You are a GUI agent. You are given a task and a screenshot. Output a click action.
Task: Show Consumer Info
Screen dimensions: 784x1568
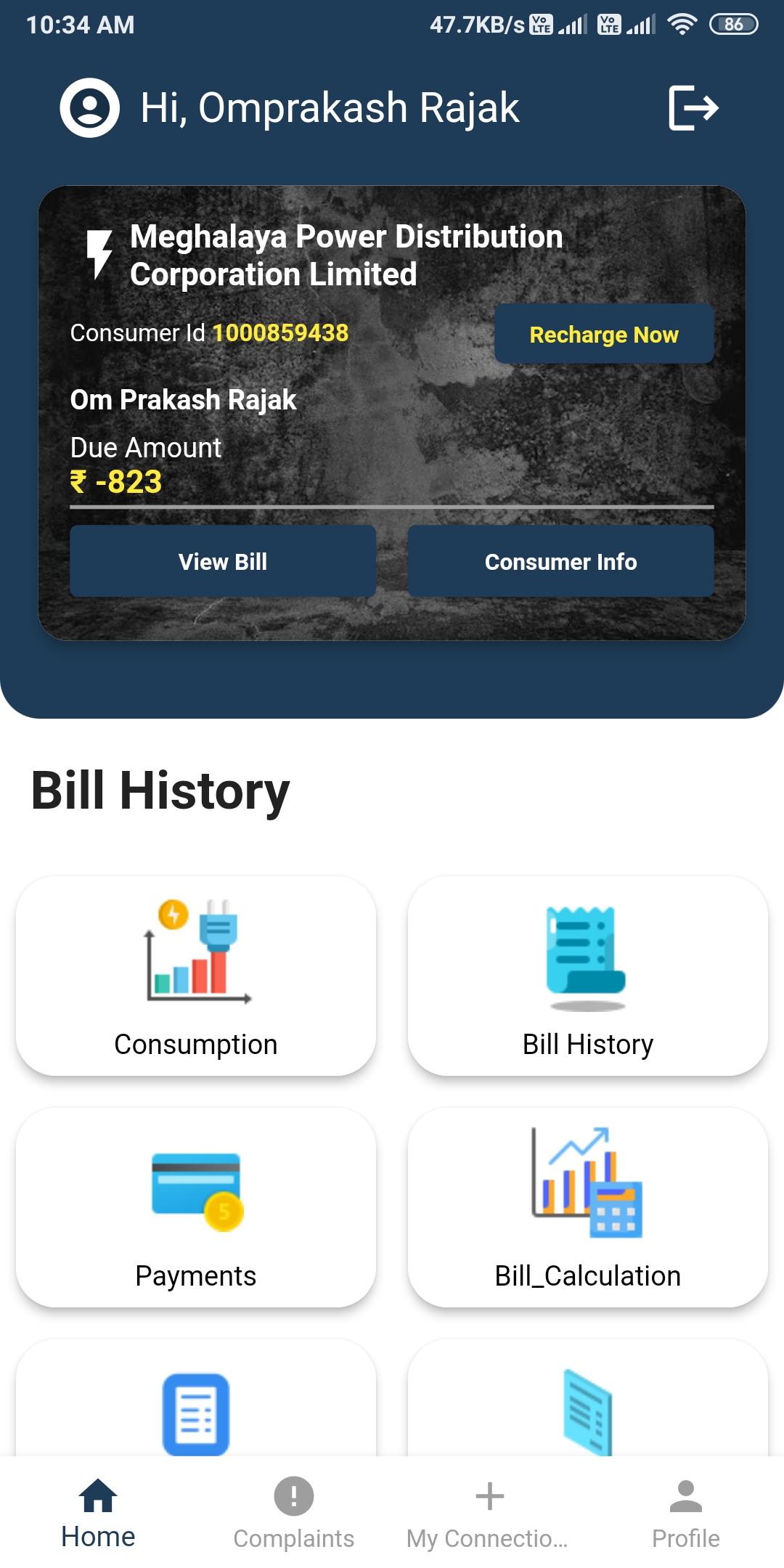click(560, 561)
